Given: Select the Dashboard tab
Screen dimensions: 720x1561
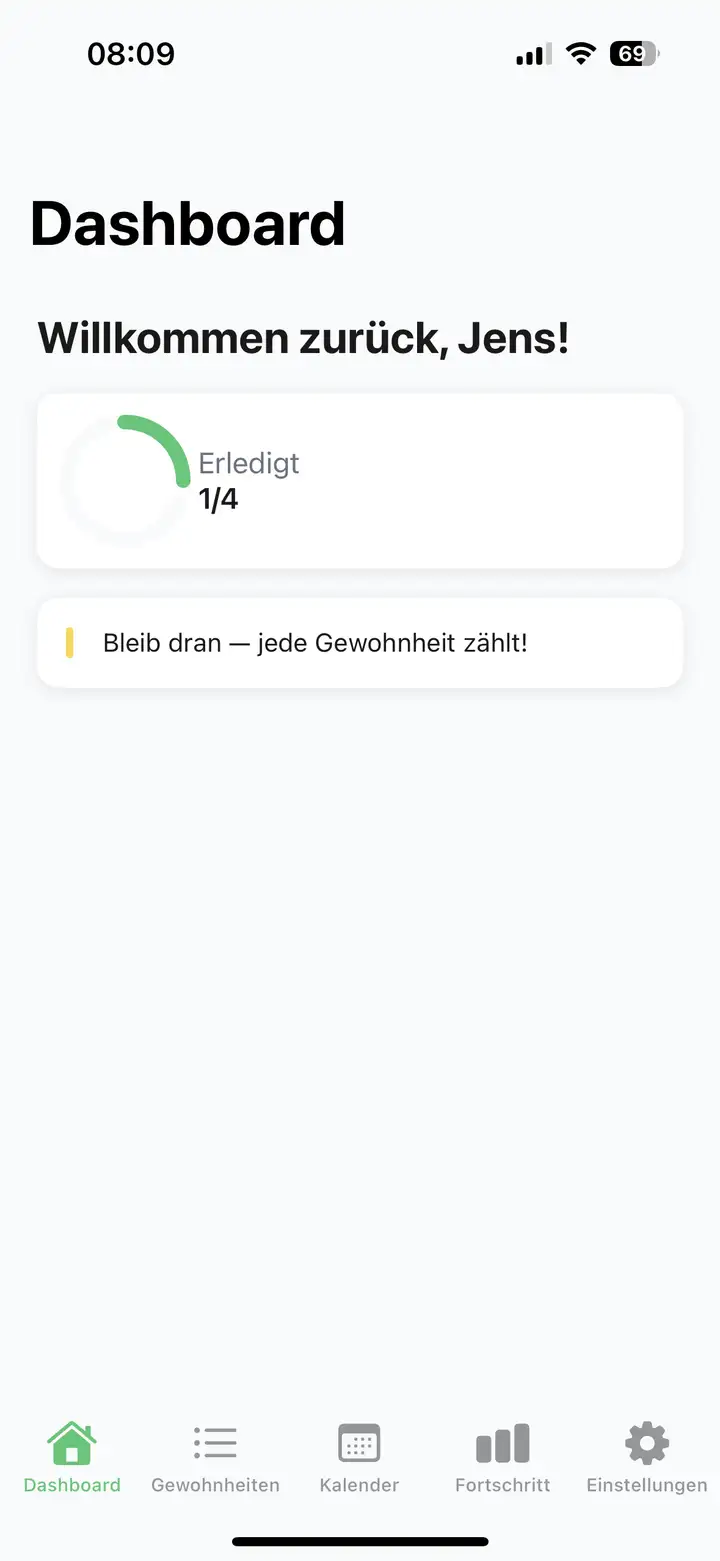Looking at the screenshot, I should 72,1458.
